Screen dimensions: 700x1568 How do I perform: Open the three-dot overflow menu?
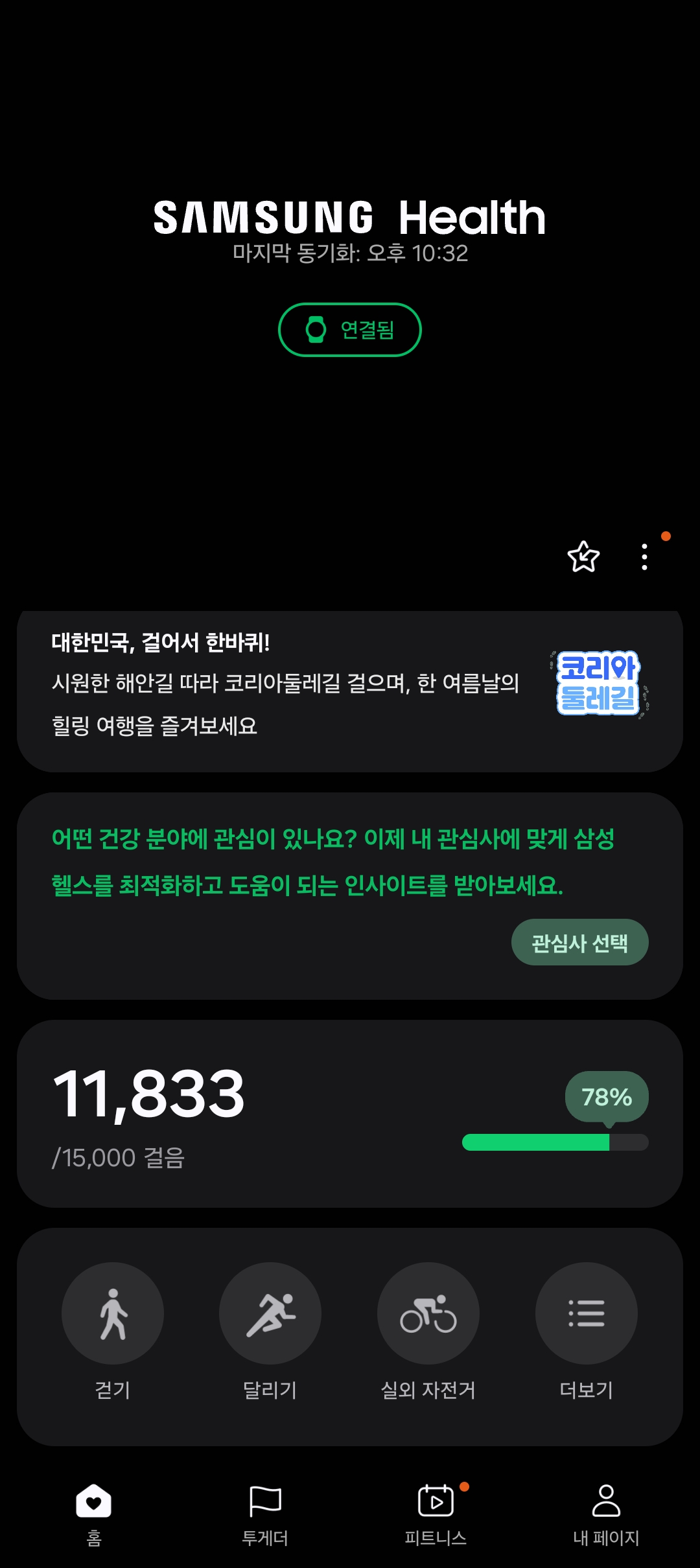(644, 557)
